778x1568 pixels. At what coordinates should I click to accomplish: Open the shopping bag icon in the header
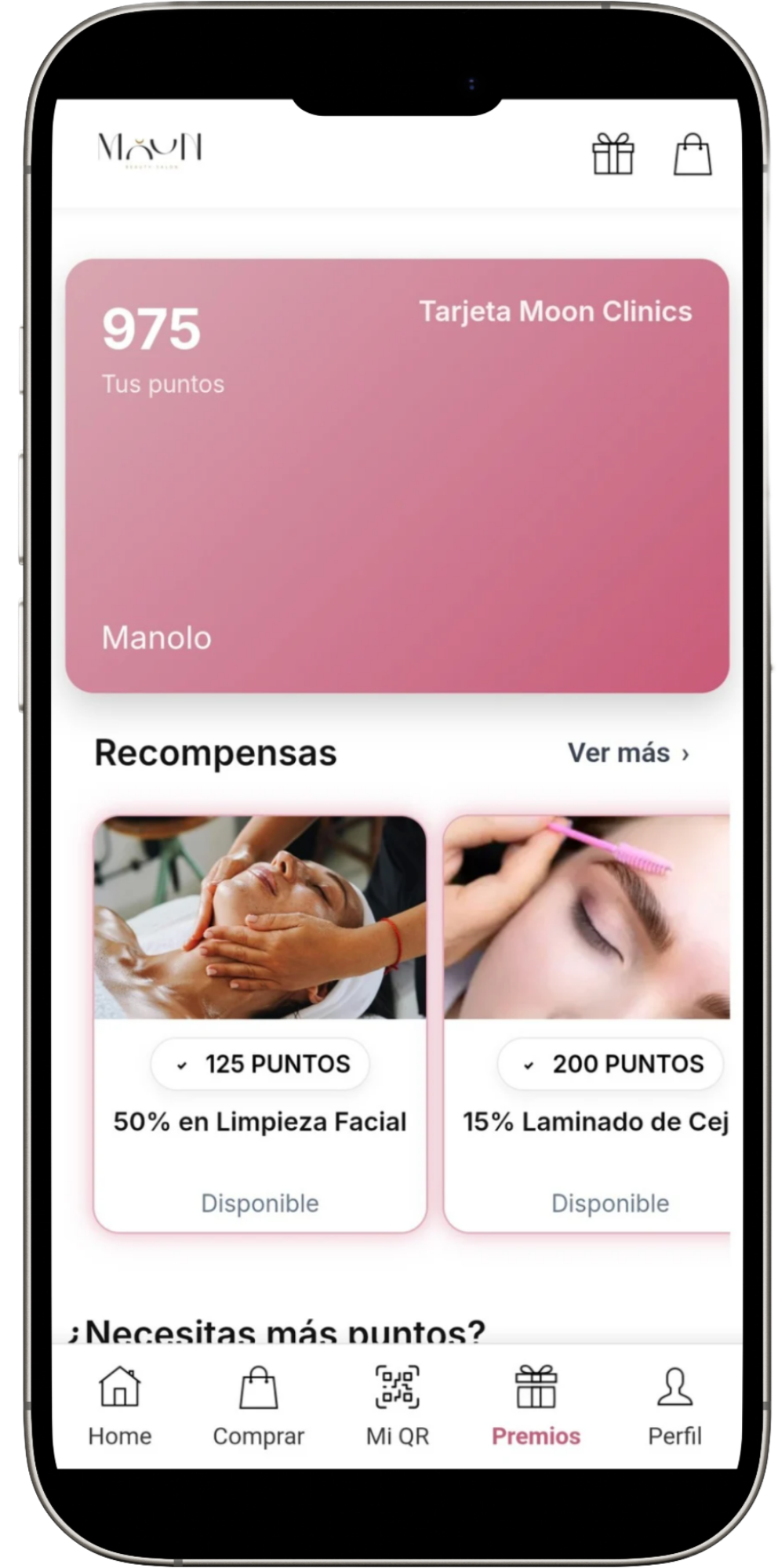pyautogui.click(x=693, y=154)
